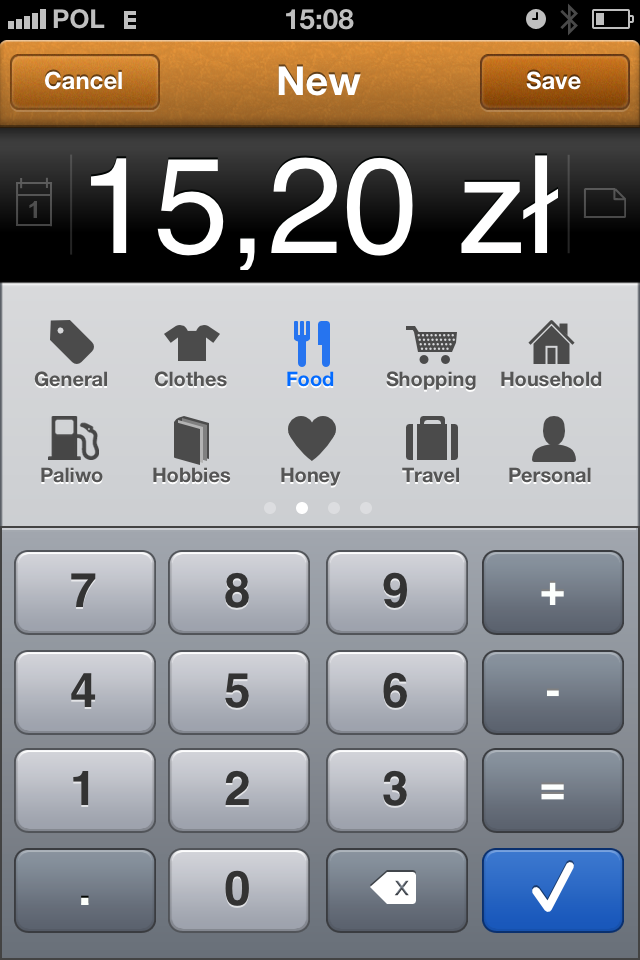Tap the minus operator key
Image resolution: width=640 pixels, height=960 pixels.
click(x=553, y=692)
